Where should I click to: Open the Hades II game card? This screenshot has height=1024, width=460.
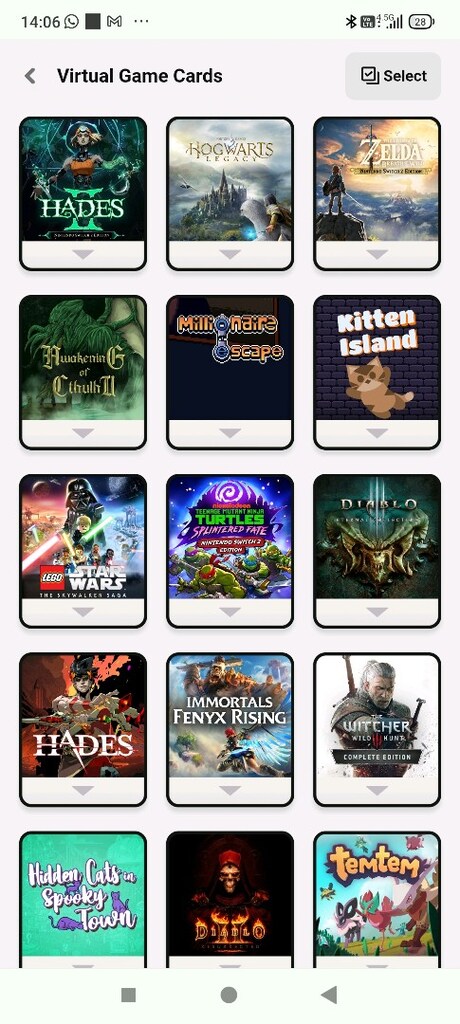tap(83, 193)
